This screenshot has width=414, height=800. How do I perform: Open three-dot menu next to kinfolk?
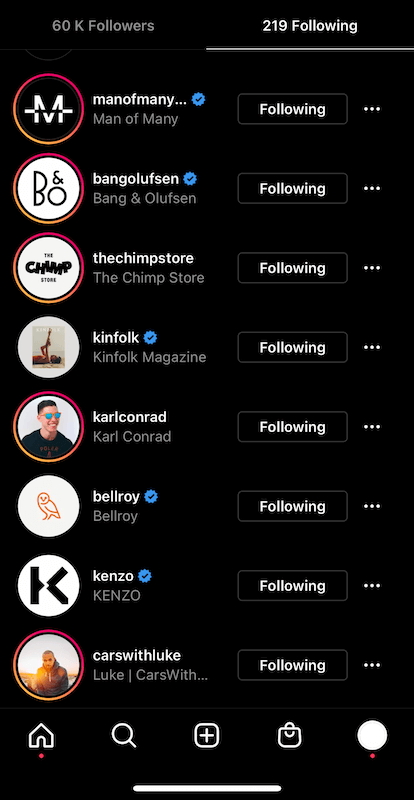pyautogui.click(x=372, y=347)
